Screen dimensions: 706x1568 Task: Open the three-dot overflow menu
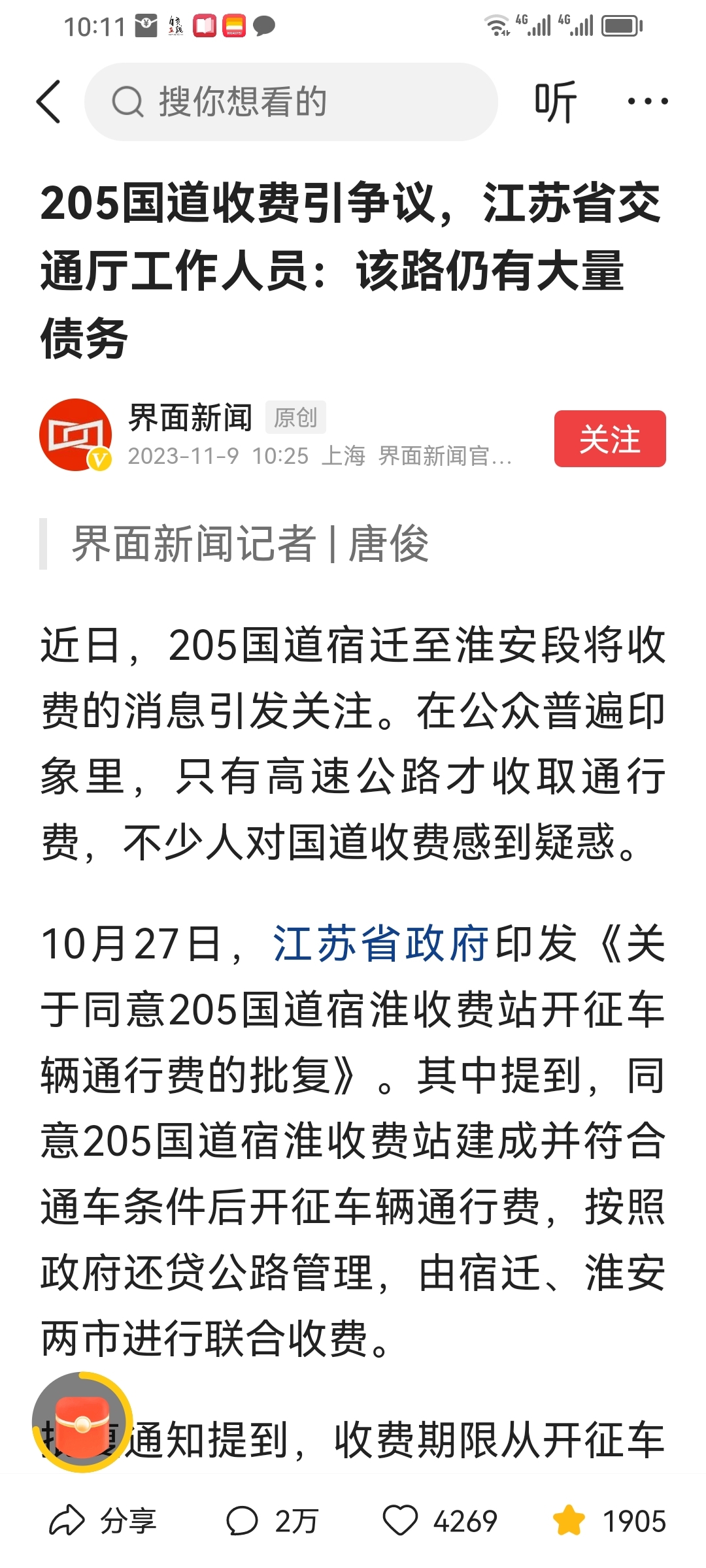point(647,102)
